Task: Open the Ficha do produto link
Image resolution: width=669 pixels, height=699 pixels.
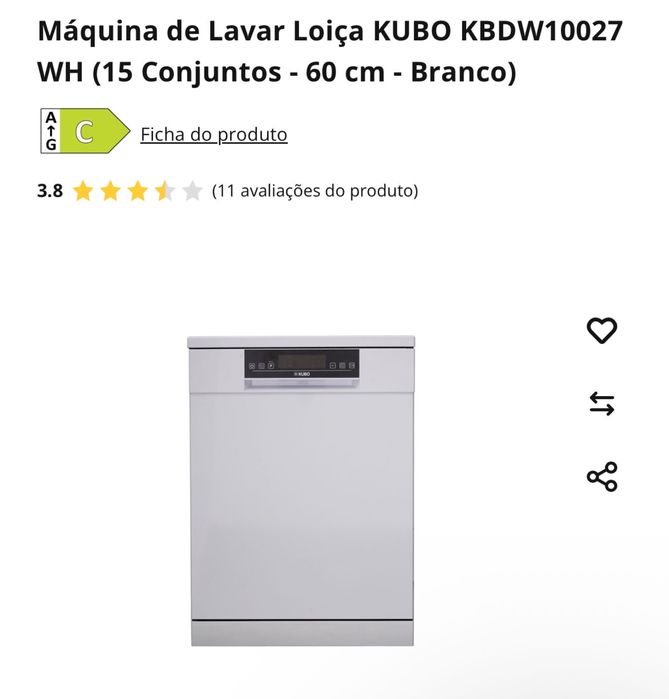Action: click(x=213, y=134)
